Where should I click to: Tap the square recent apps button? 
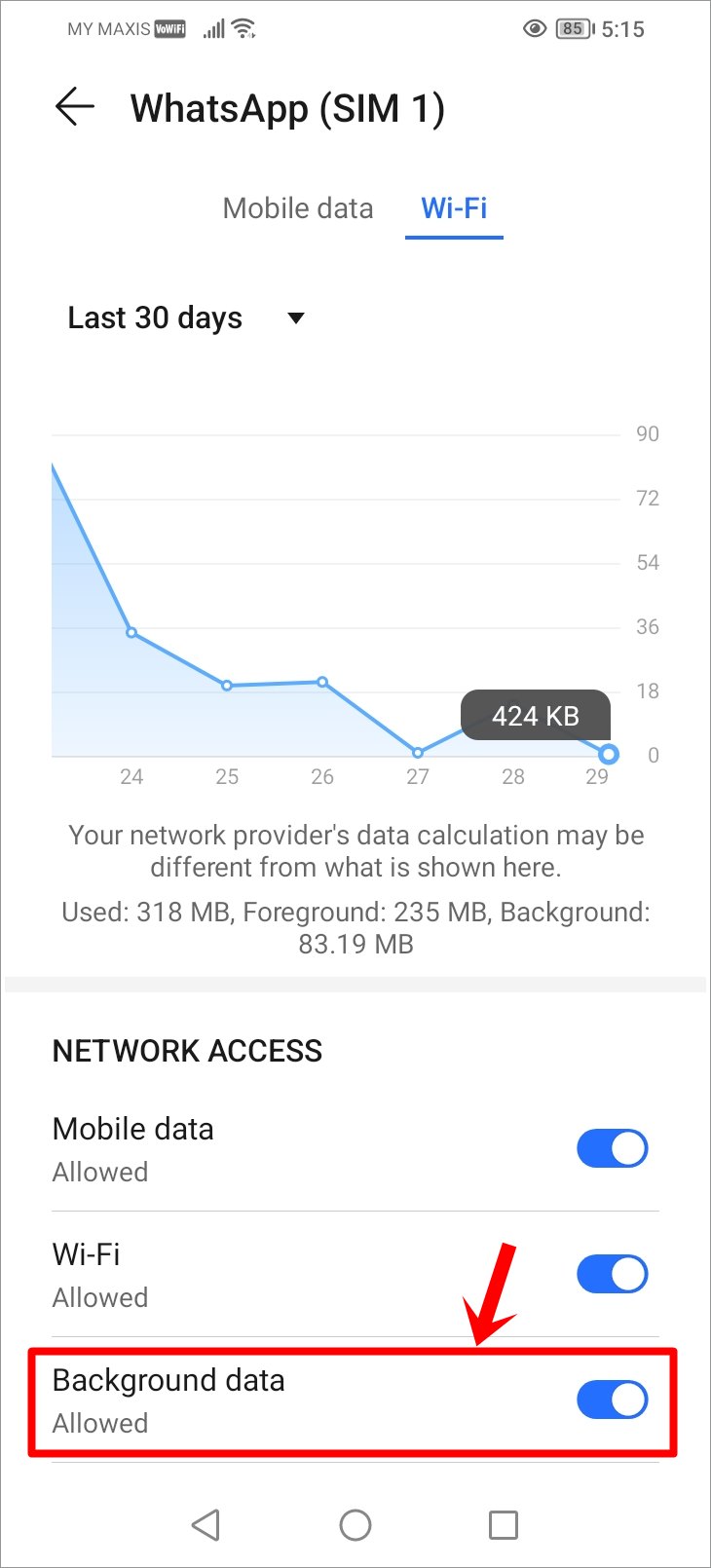pos(503,1525)
